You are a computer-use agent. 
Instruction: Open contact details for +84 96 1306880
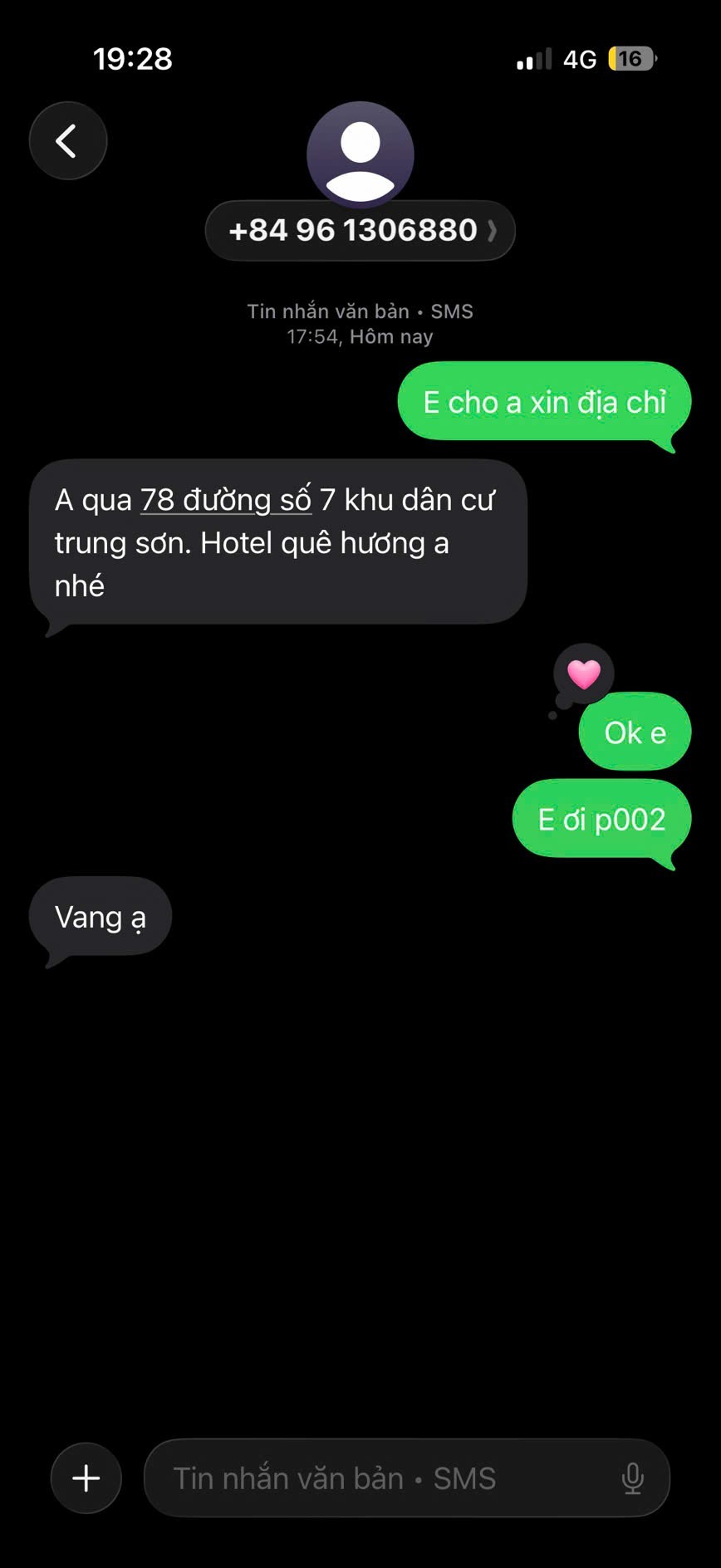pos(360,231)
